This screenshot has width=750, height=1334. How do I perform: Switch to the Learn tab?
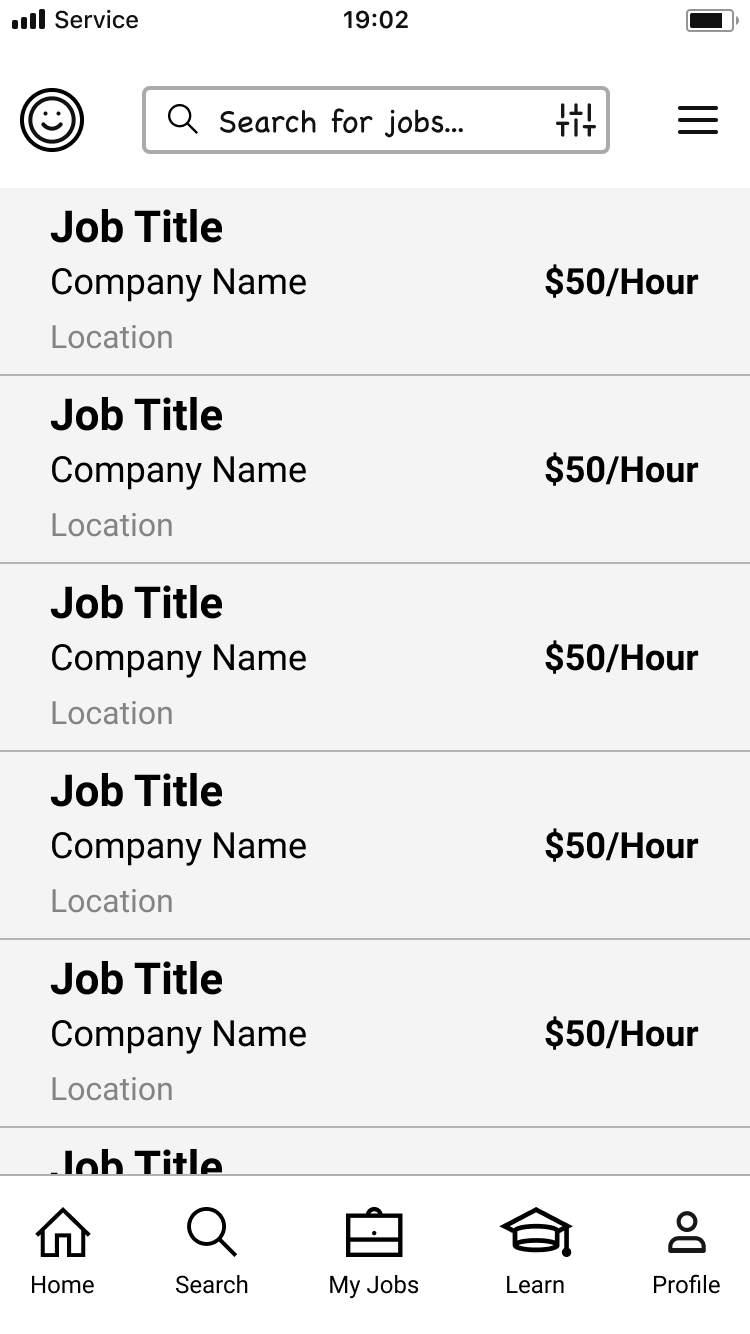(x=535, y=1251)
